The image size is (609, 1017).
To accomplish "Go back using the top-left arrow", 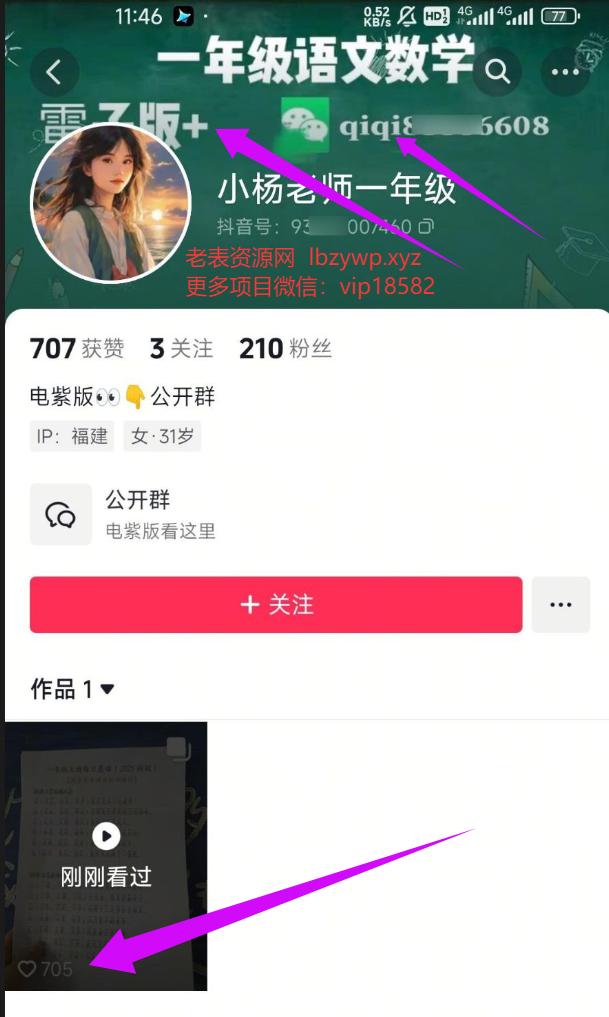I will coord(54,71).
